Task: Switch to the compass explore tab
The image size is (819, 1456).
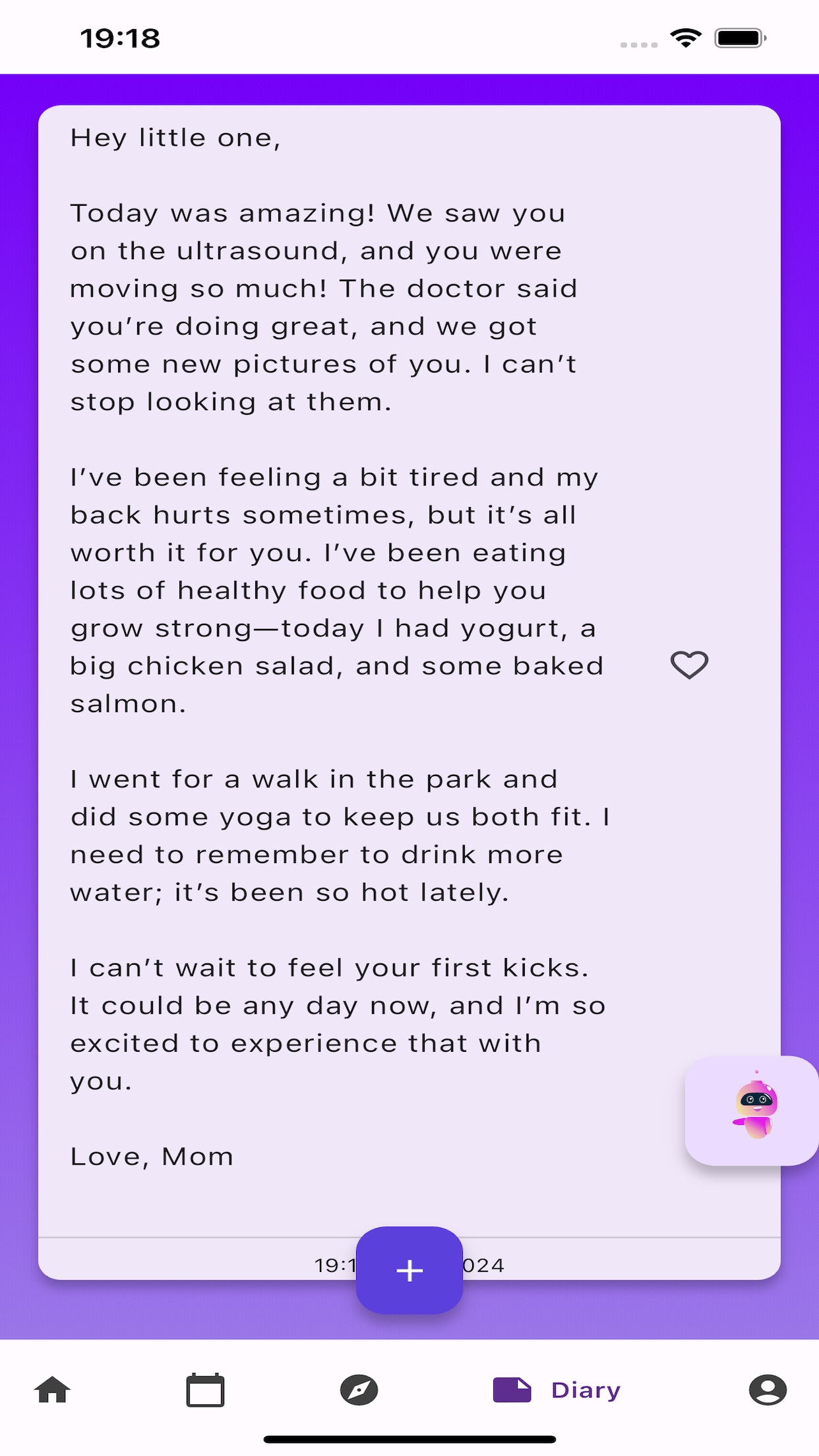Action: click(359, 1390)
